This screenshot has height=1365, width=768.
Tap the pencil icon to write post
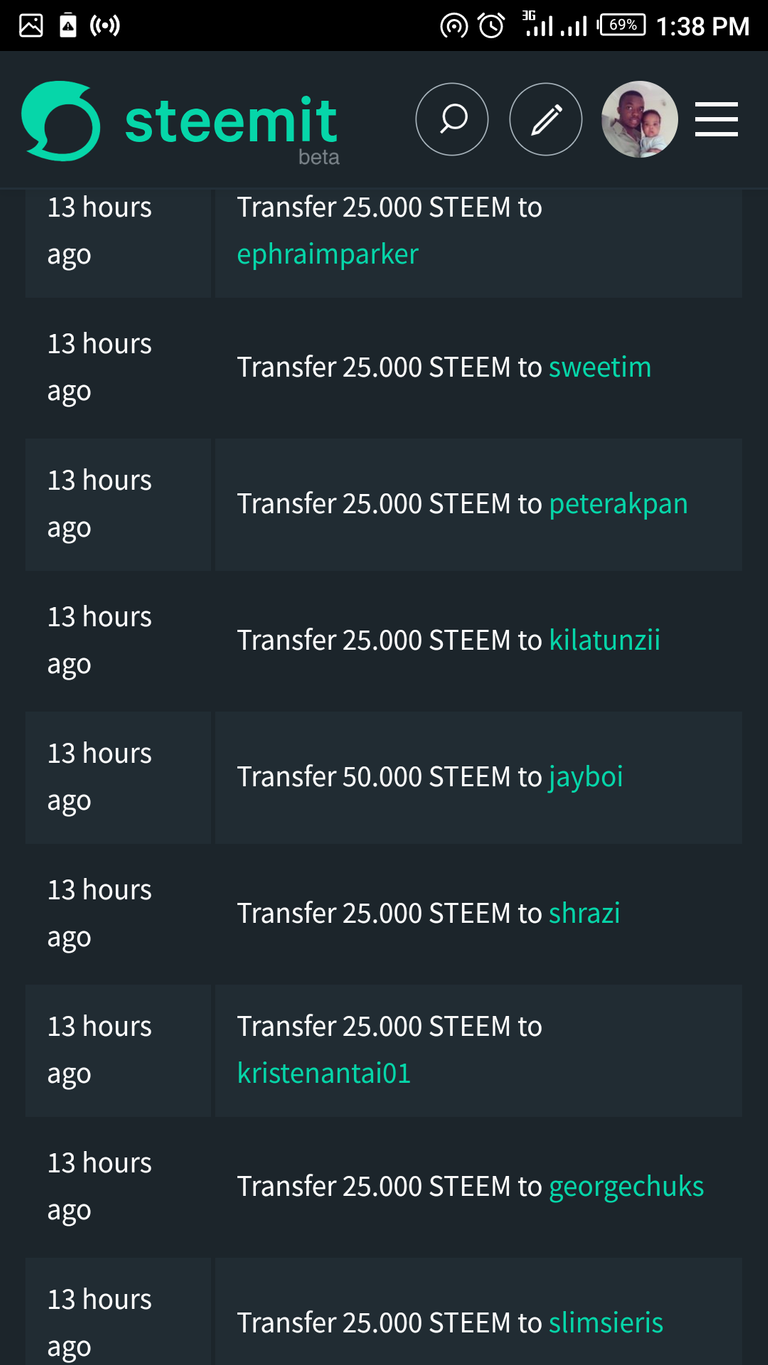point(546,120)
